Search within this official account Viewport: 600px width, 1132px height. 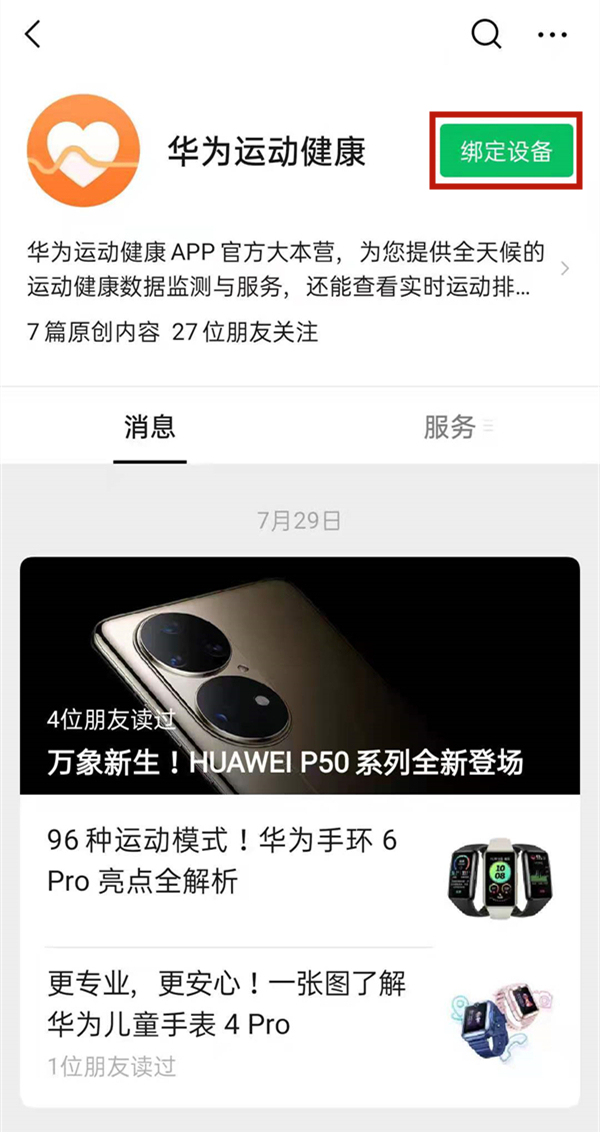click(486, 34)
